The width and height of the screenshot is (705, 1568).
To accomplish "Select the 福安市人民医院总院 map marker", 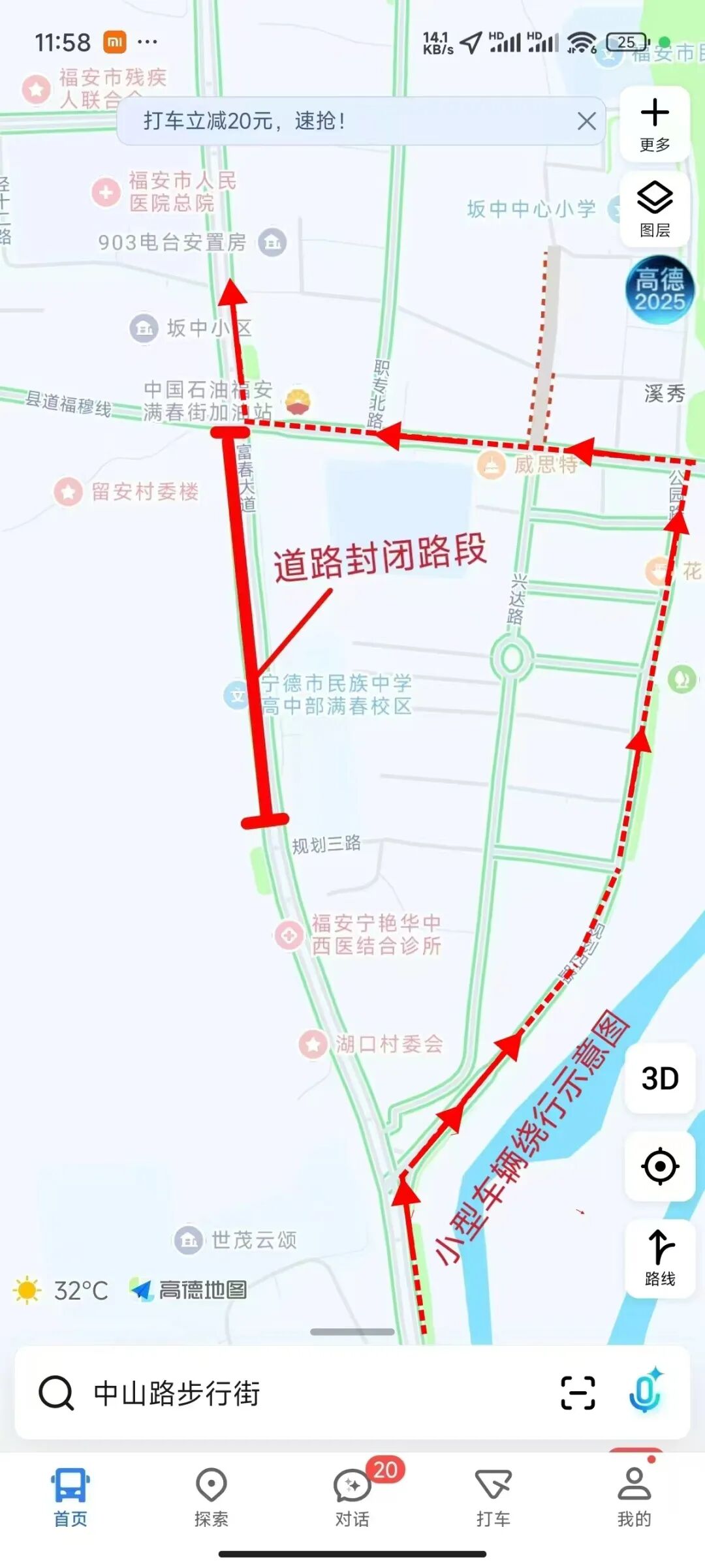I will [106, 192].
